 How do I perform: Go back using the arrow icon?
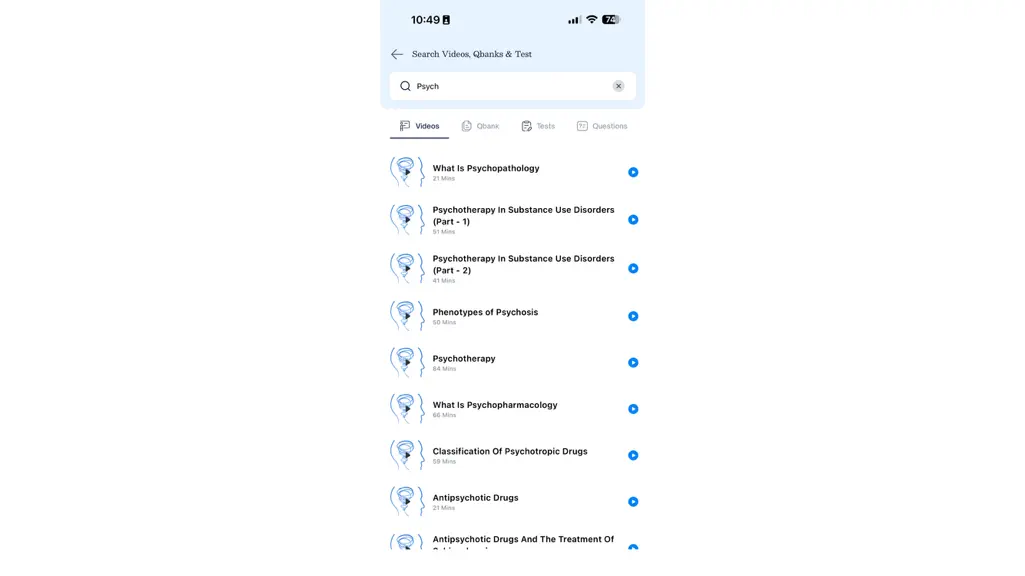(397, 54)
